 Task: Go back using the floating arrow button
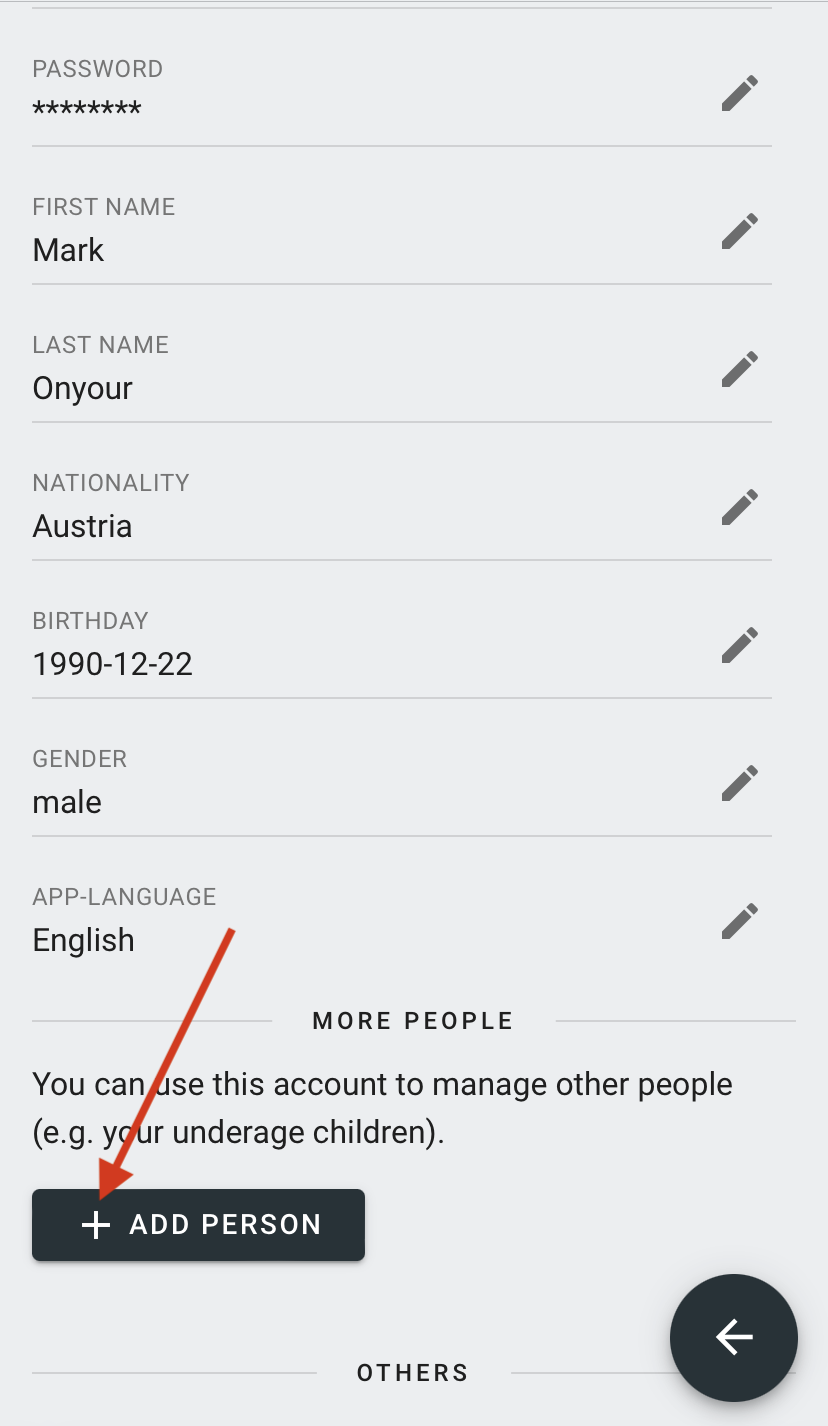point(734,1338)
